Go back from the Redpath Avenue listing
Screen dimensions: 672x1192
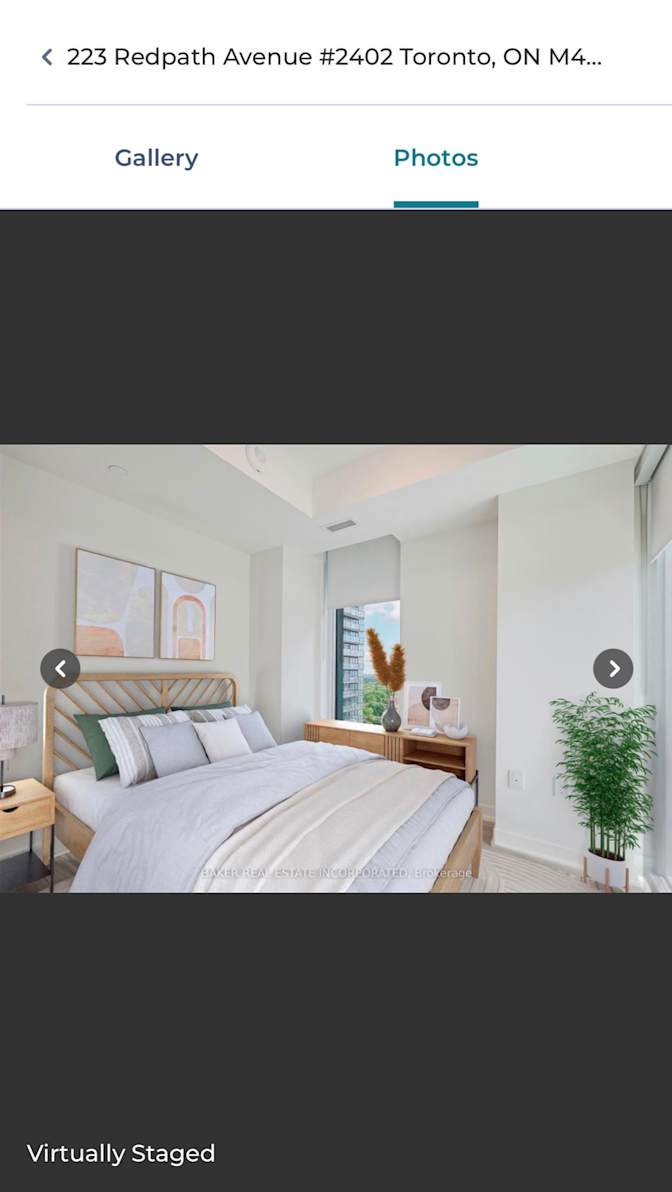tap(47, 57)
